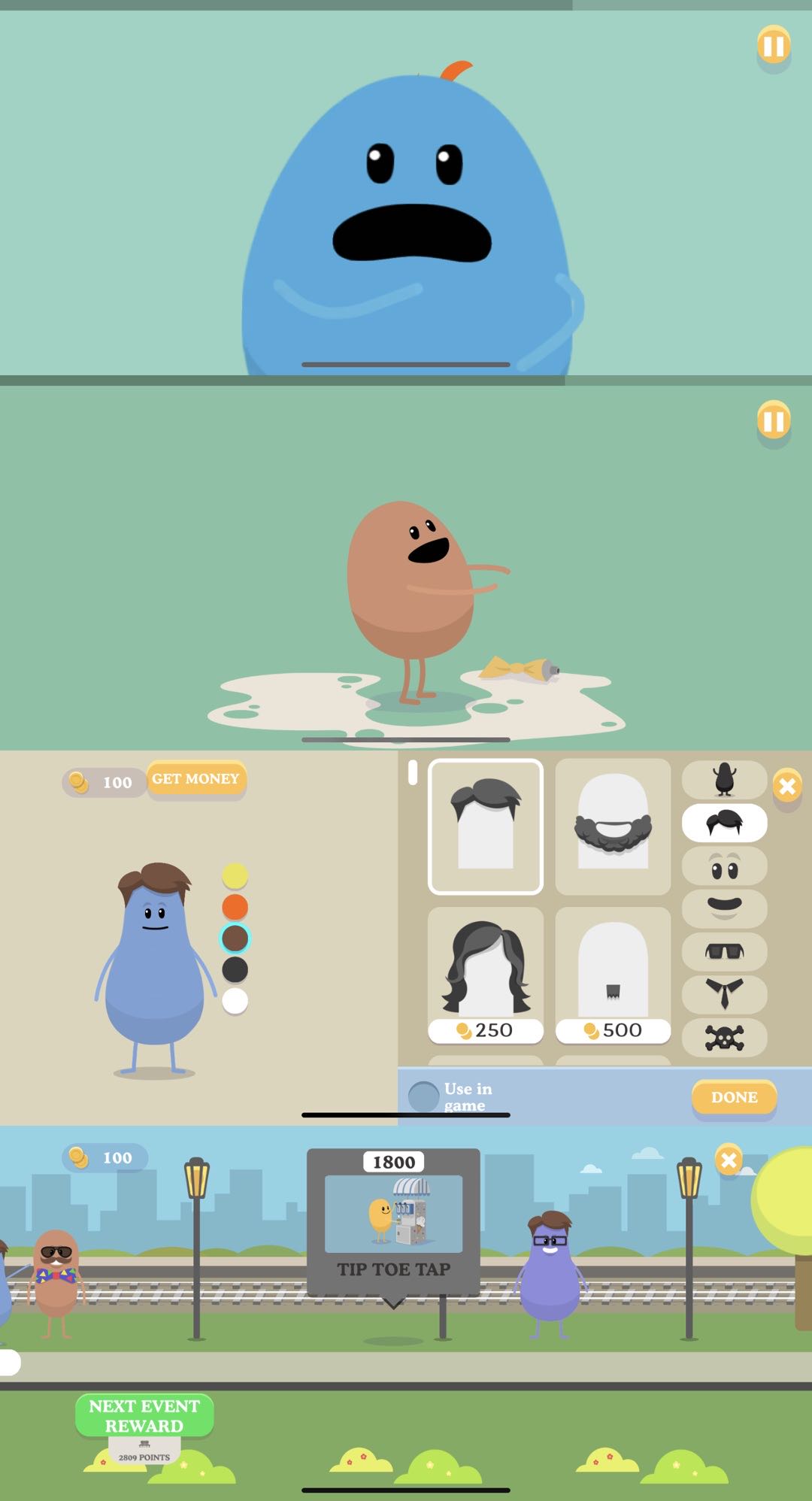The image size is (812, 1501).
Task: Open the eyes customization category
Action: pos(724,866)
